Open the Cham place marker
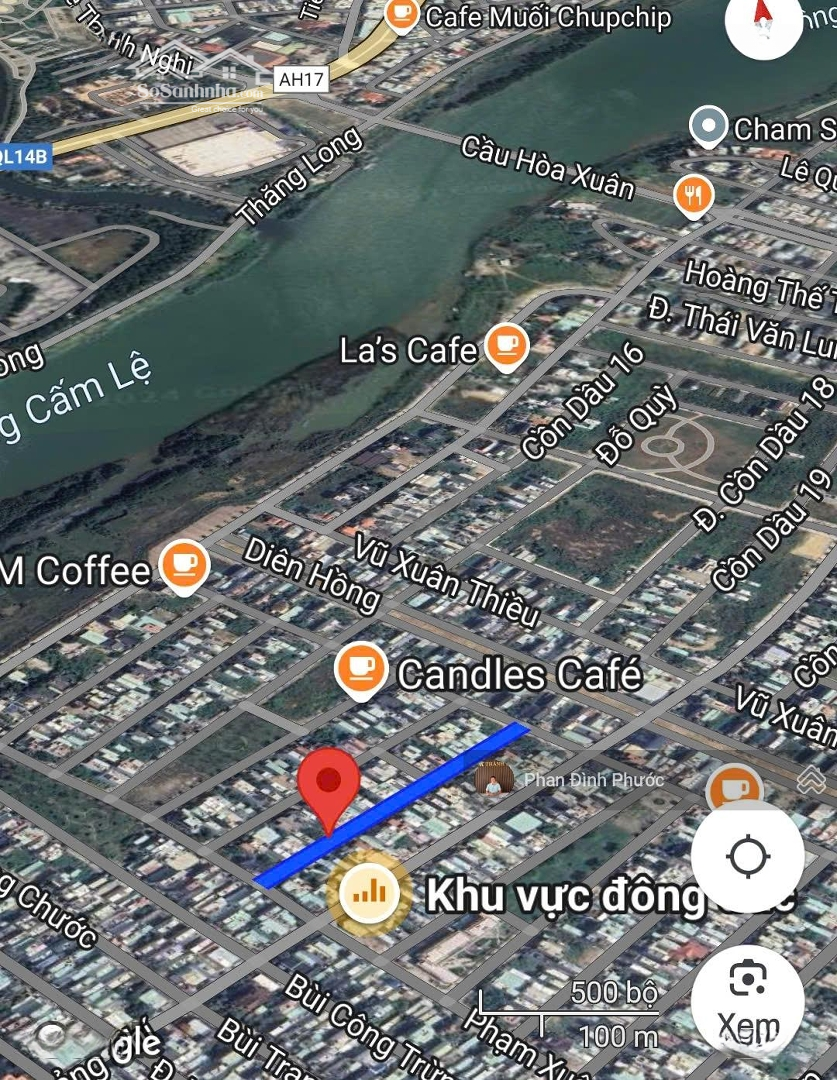Screen dimensions: 837x1080 pos(709,127)
